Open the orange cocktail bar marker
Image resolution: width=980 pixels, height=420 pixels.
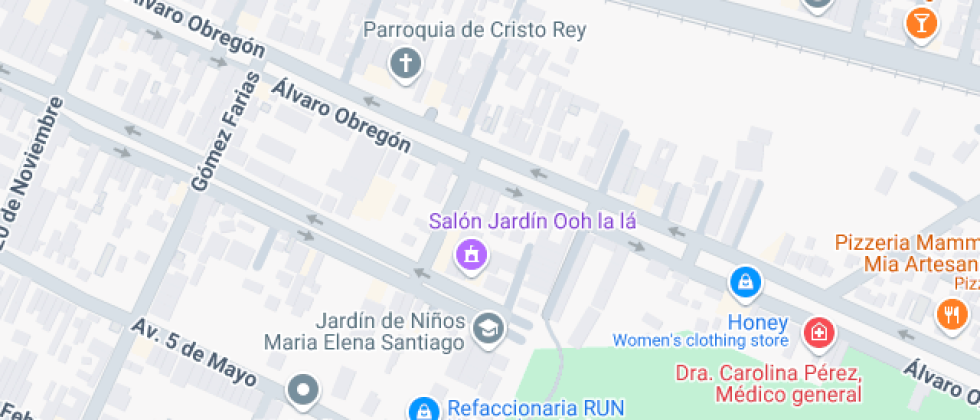(x=919, y=24)
